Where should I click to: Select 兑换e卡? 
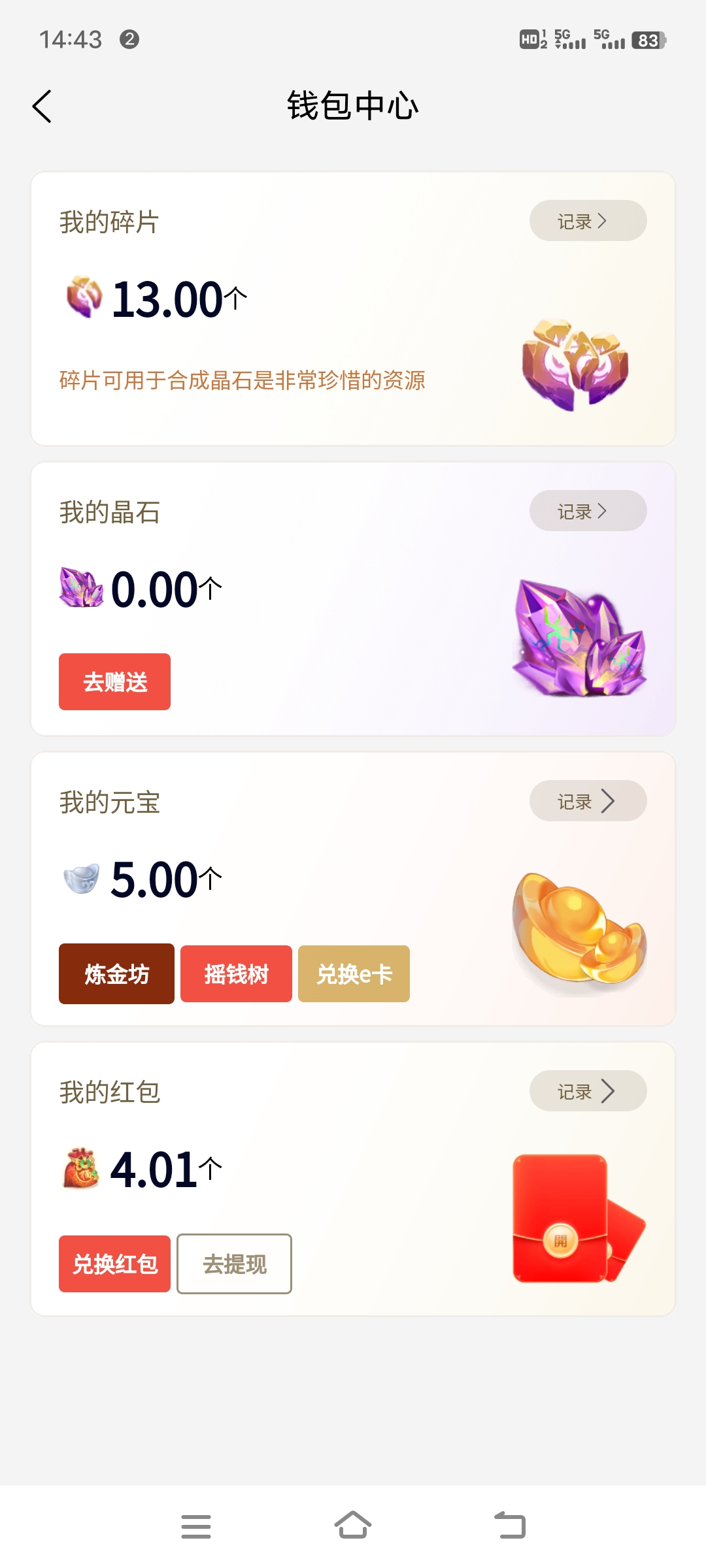354,974
